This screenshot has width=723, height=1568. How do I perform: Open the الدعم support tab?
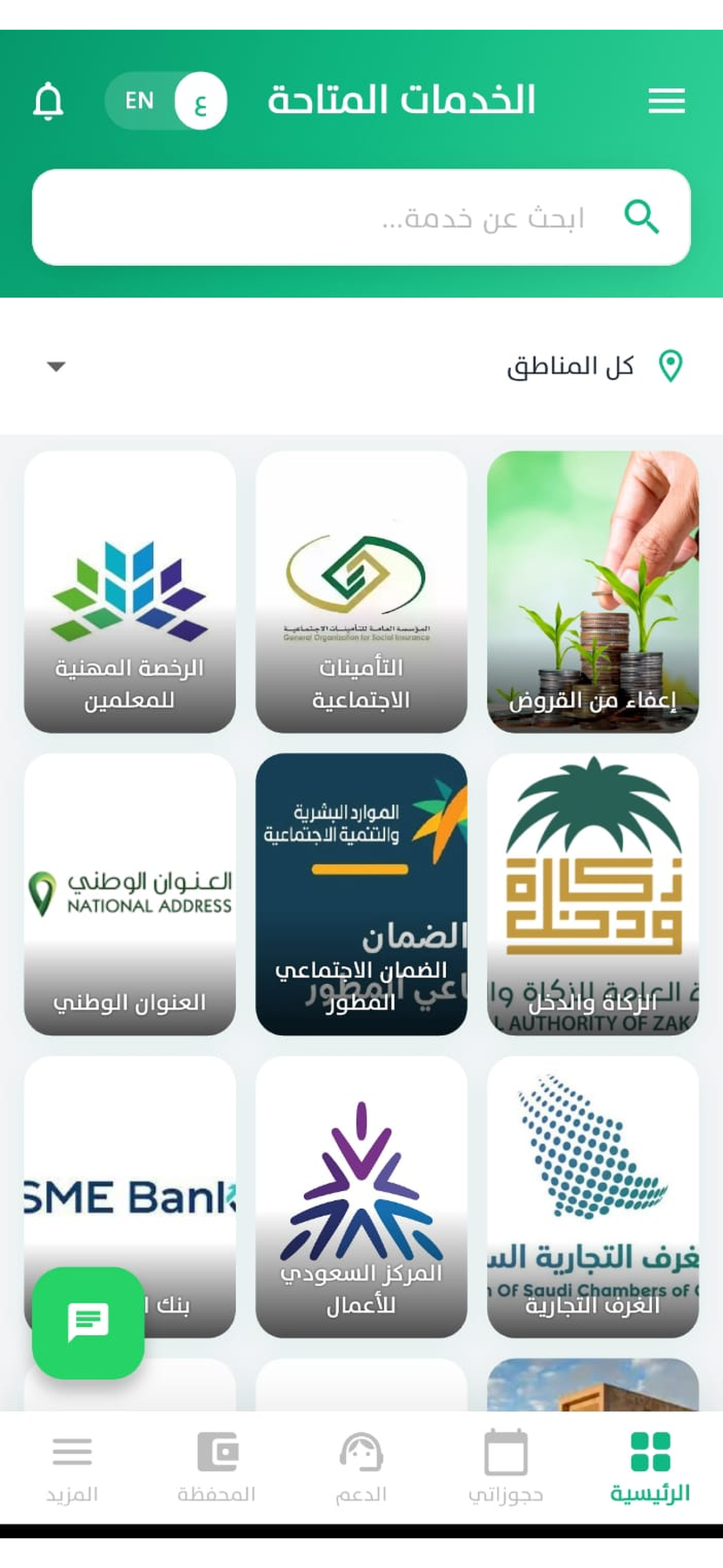pos(361,1466)
